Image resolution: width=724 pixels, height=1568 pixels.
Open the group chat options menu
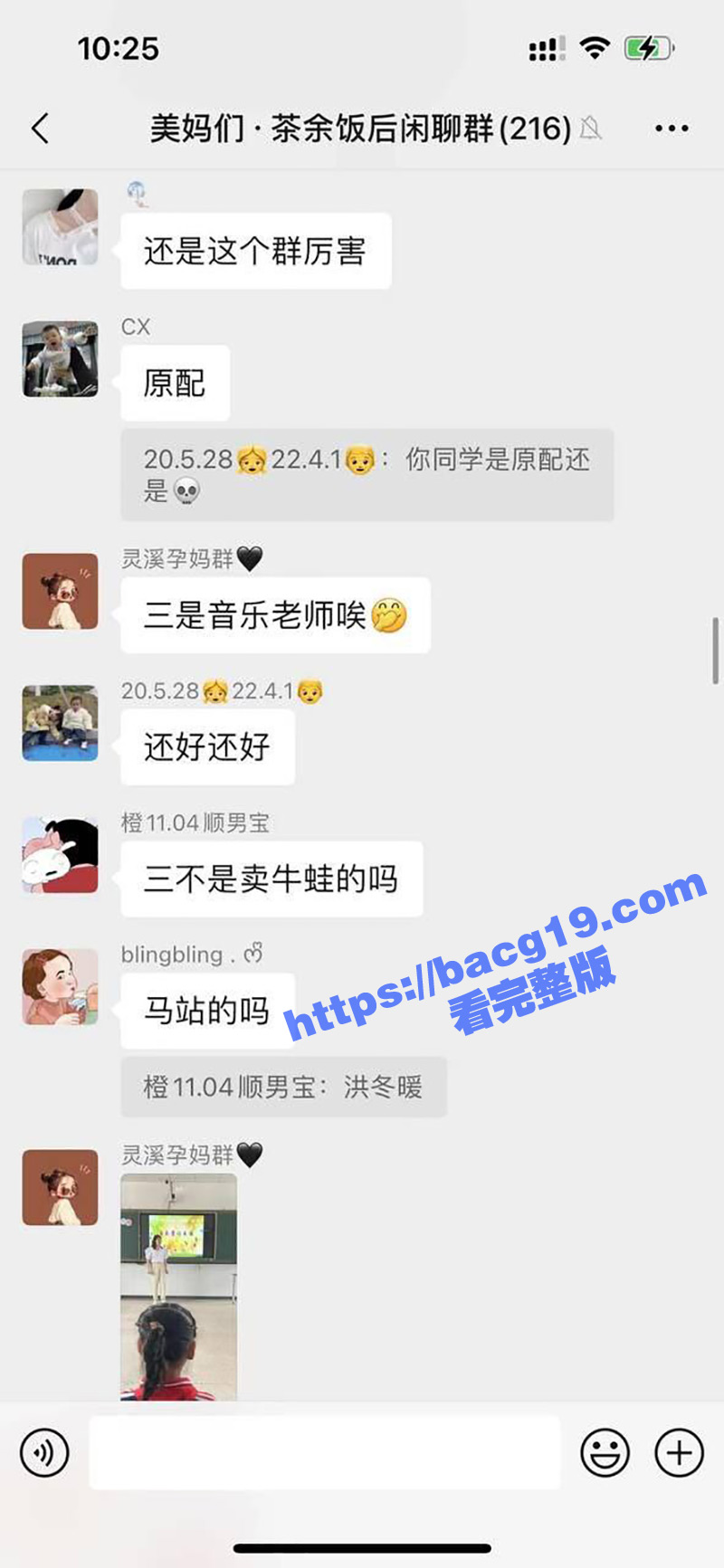click(672, 128)
